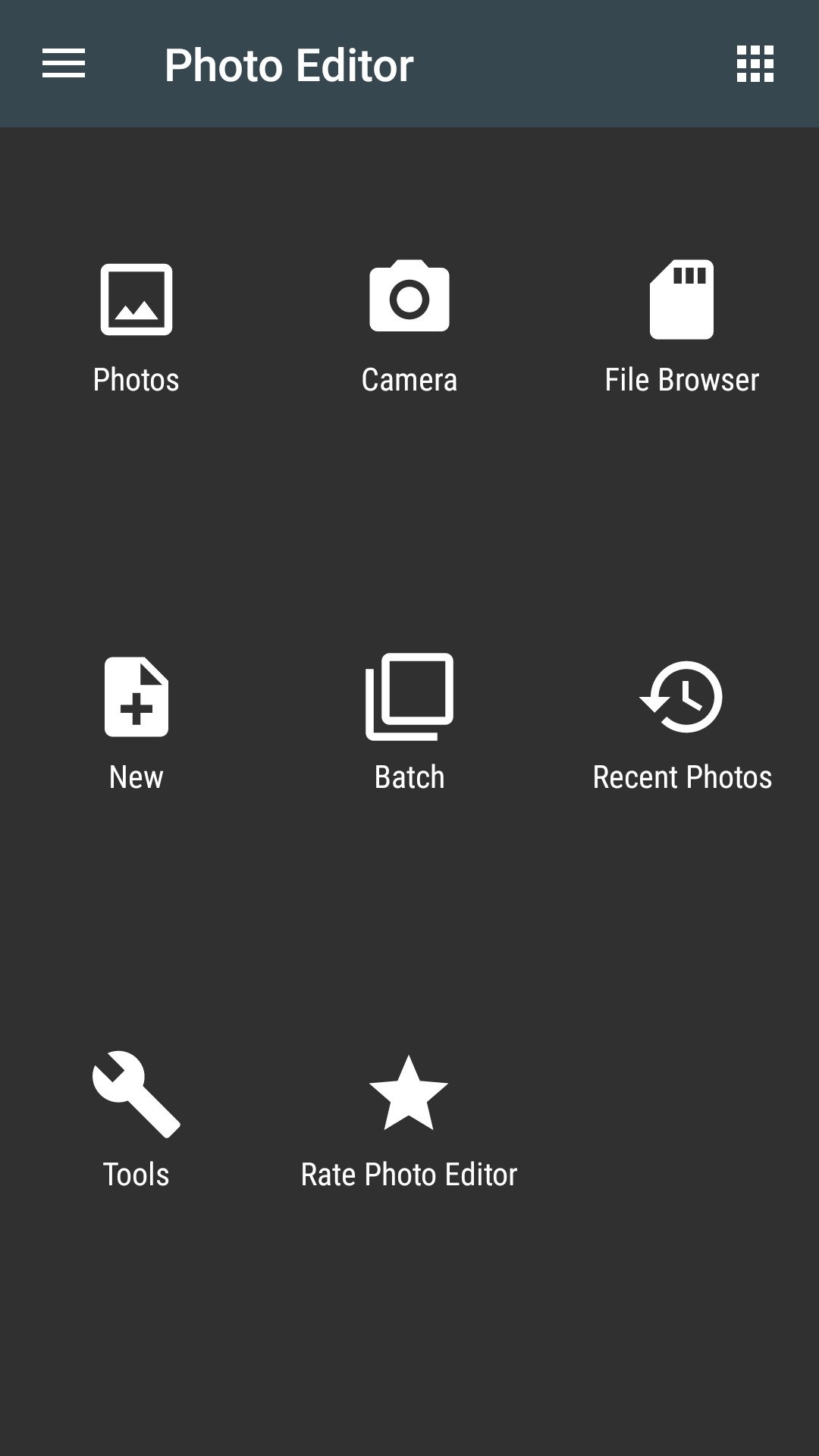This screenshot has height=1456, width=819.
Task: Open the hamburger drawer menu
Action: [64, 64]
